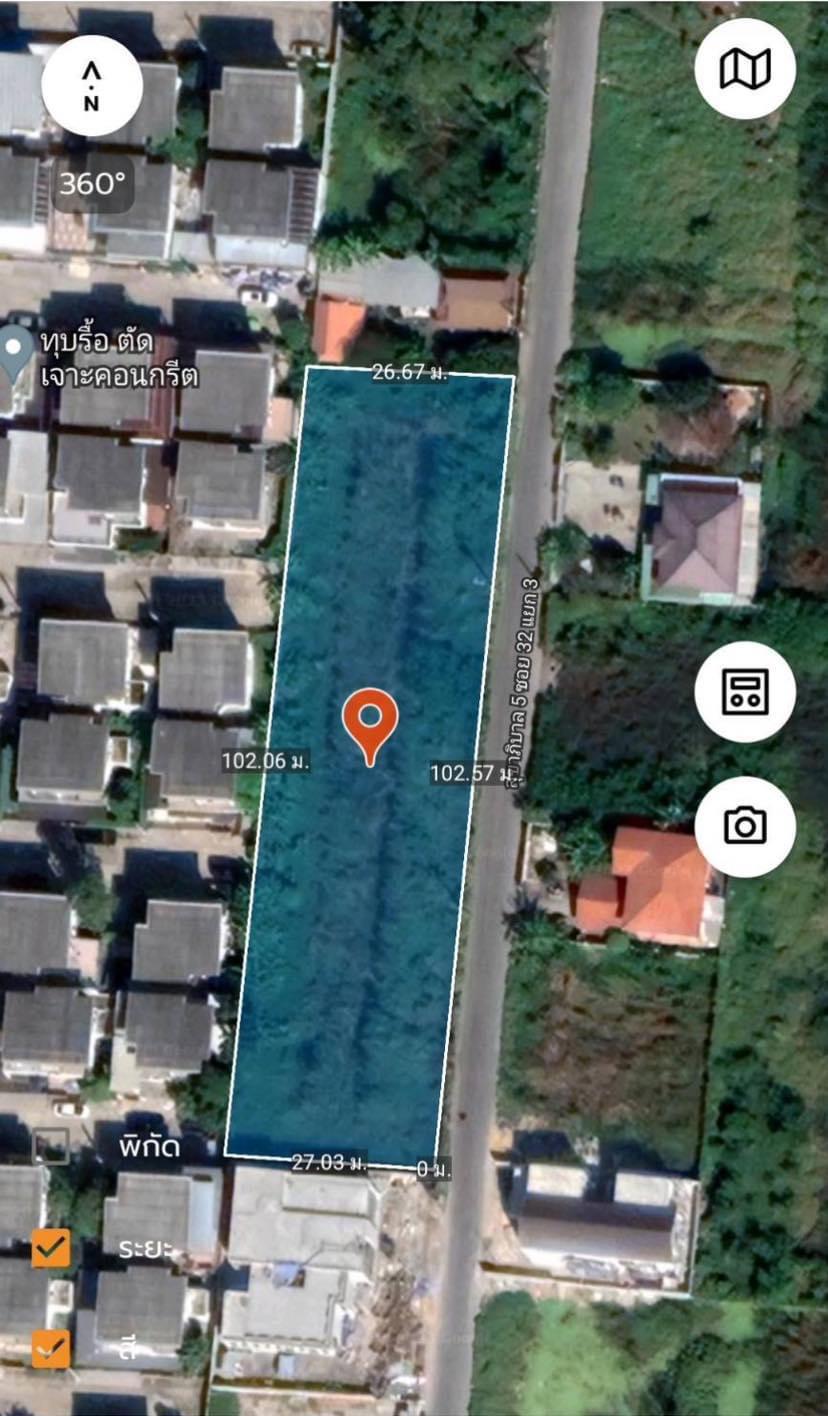Open the calculator tool
Image resolution: width=828 pixels, height=1416 pixels.
coord(745,692)
